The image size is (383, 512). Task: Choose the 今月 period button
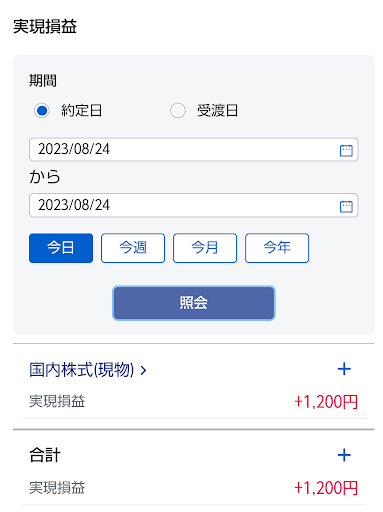(205, 248)
